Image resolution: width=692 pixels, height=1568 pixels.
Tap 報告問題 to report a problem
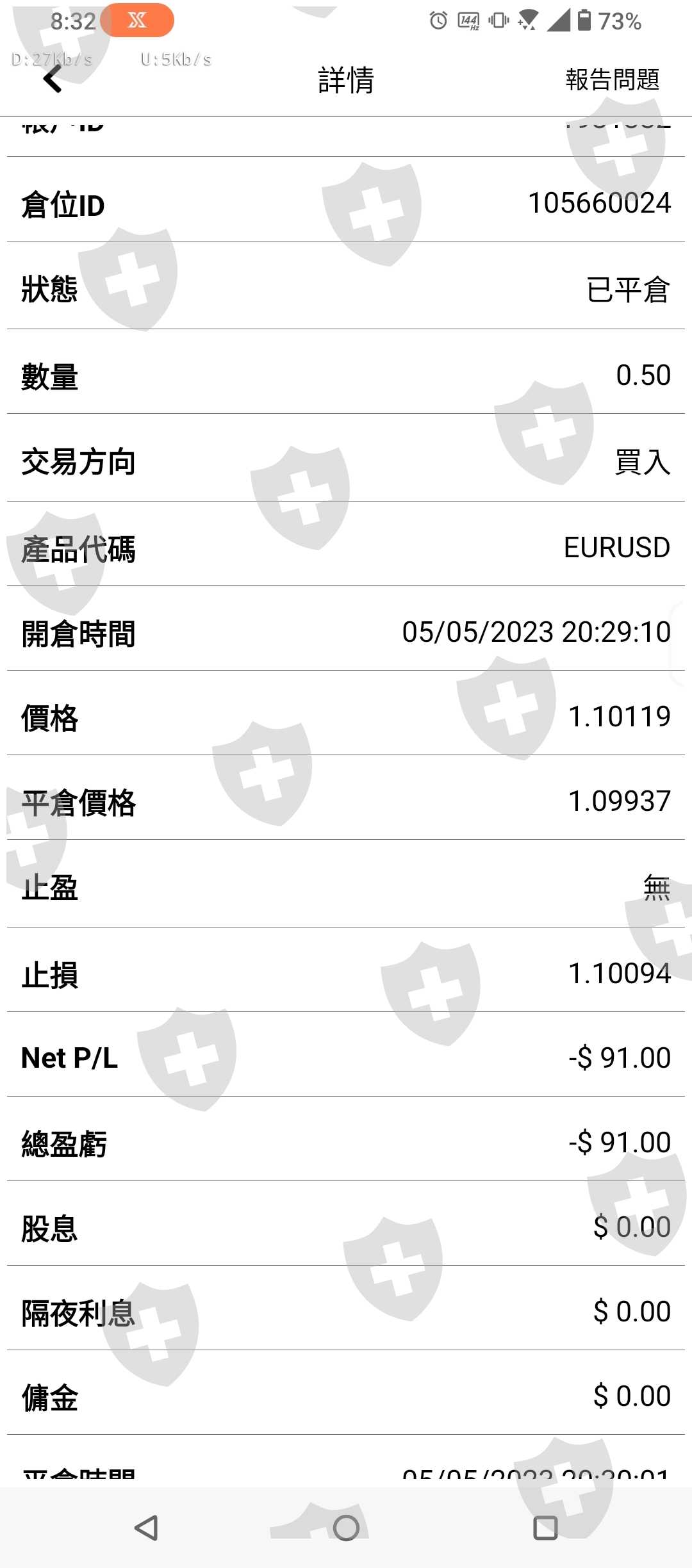612,80
